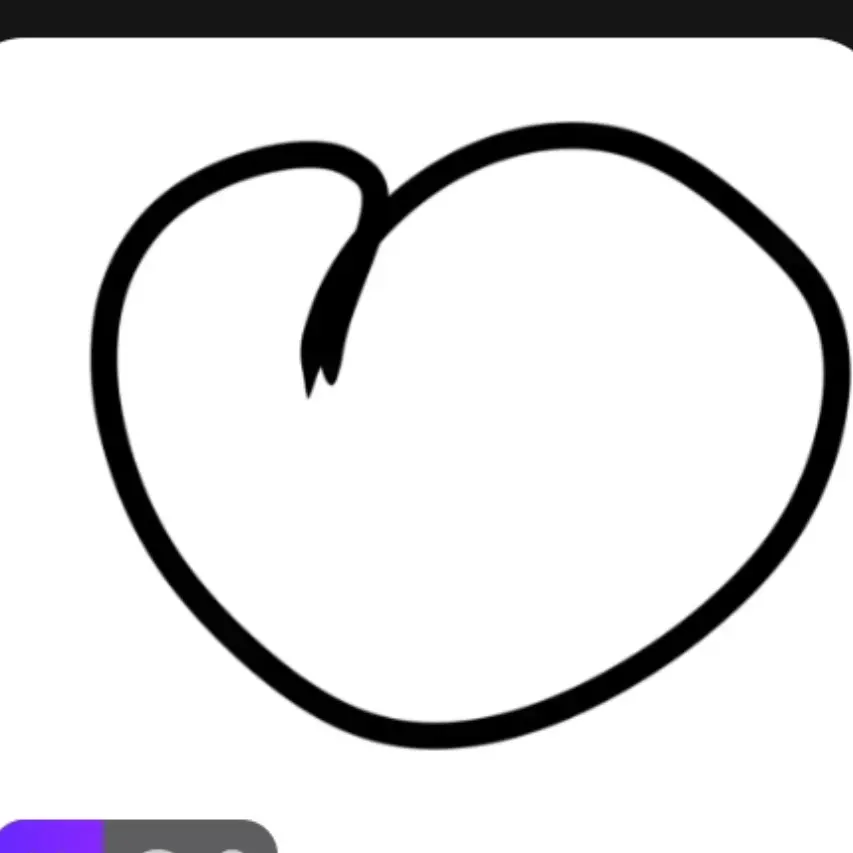
Task: Select the purple button in the bottom toolbar
Action: point(50,838)
